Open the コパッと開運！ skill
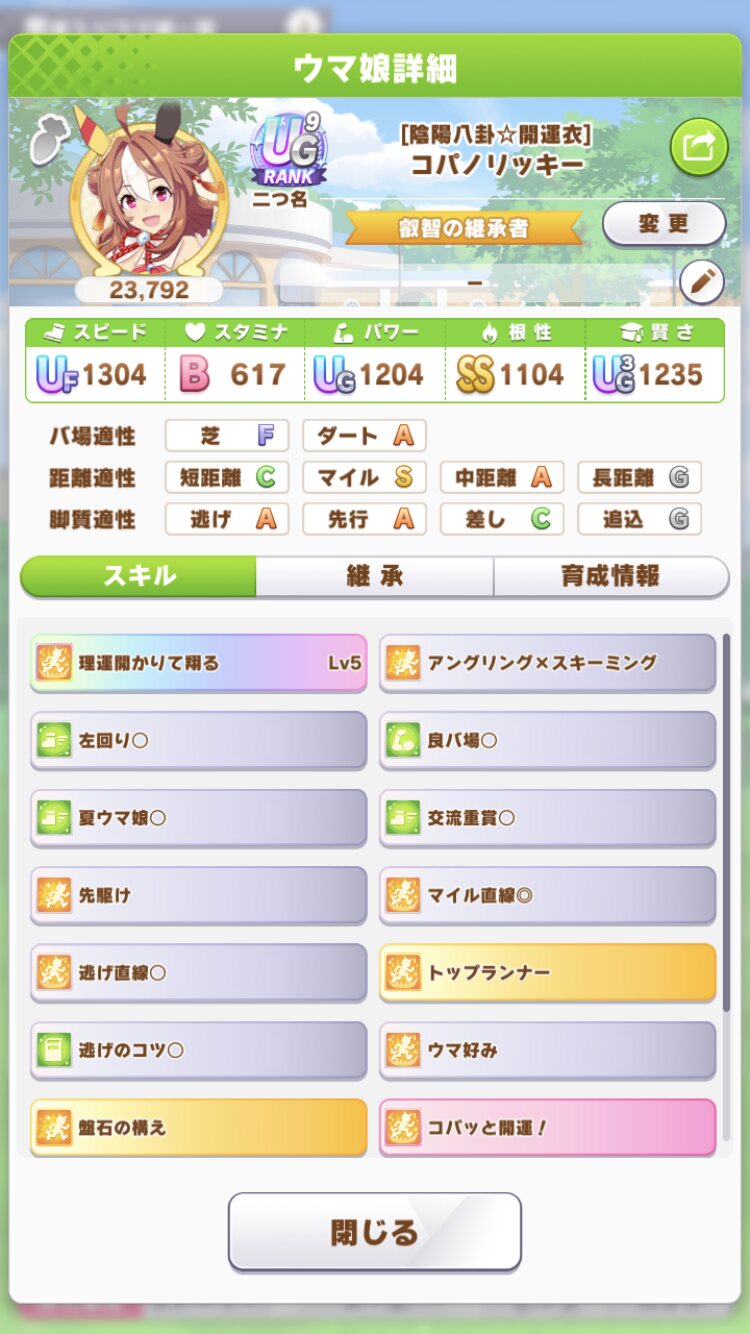This screenshot has height=1334, width=750. 547,1127
